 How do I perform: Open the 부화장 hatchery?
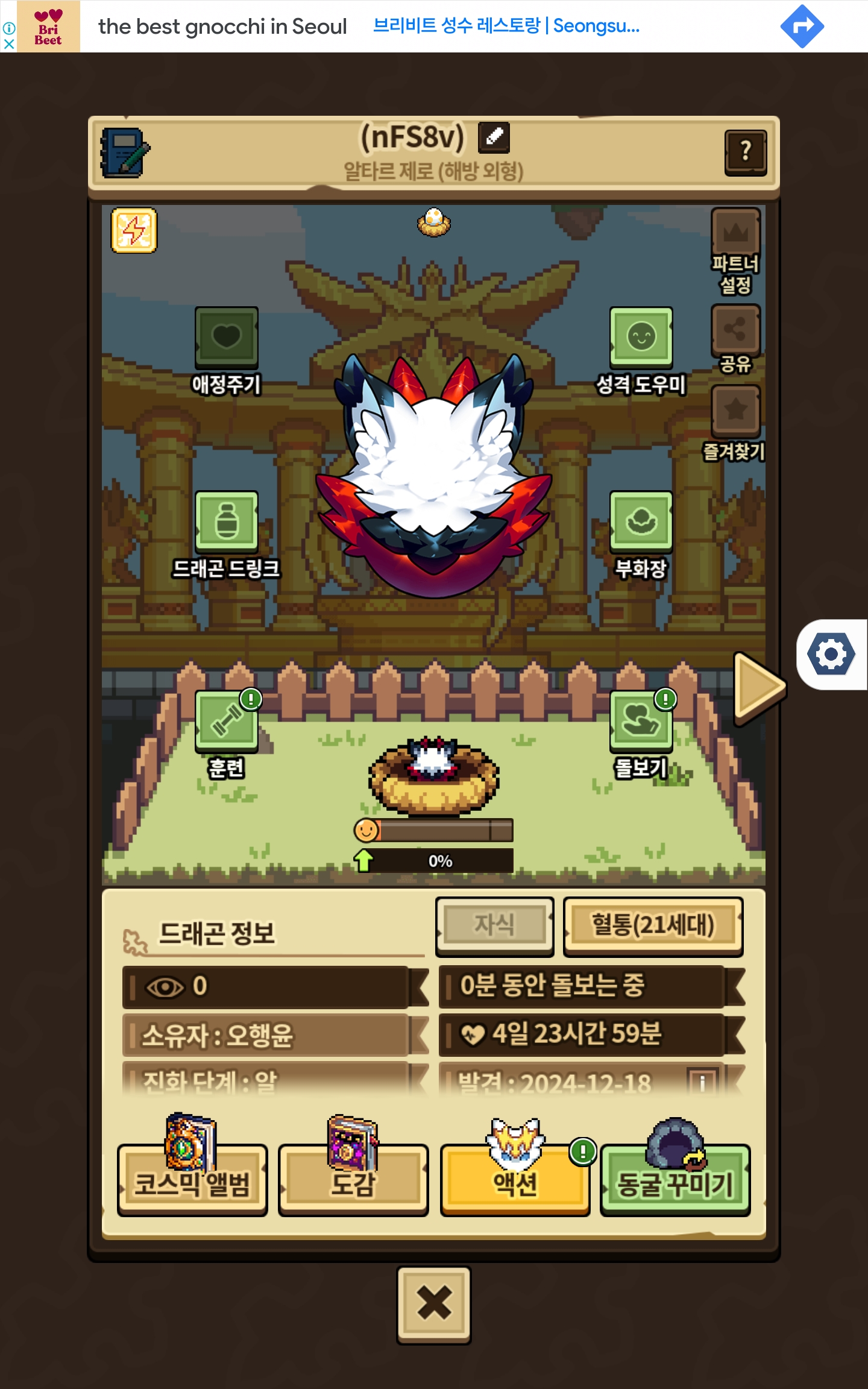point(641,522)
